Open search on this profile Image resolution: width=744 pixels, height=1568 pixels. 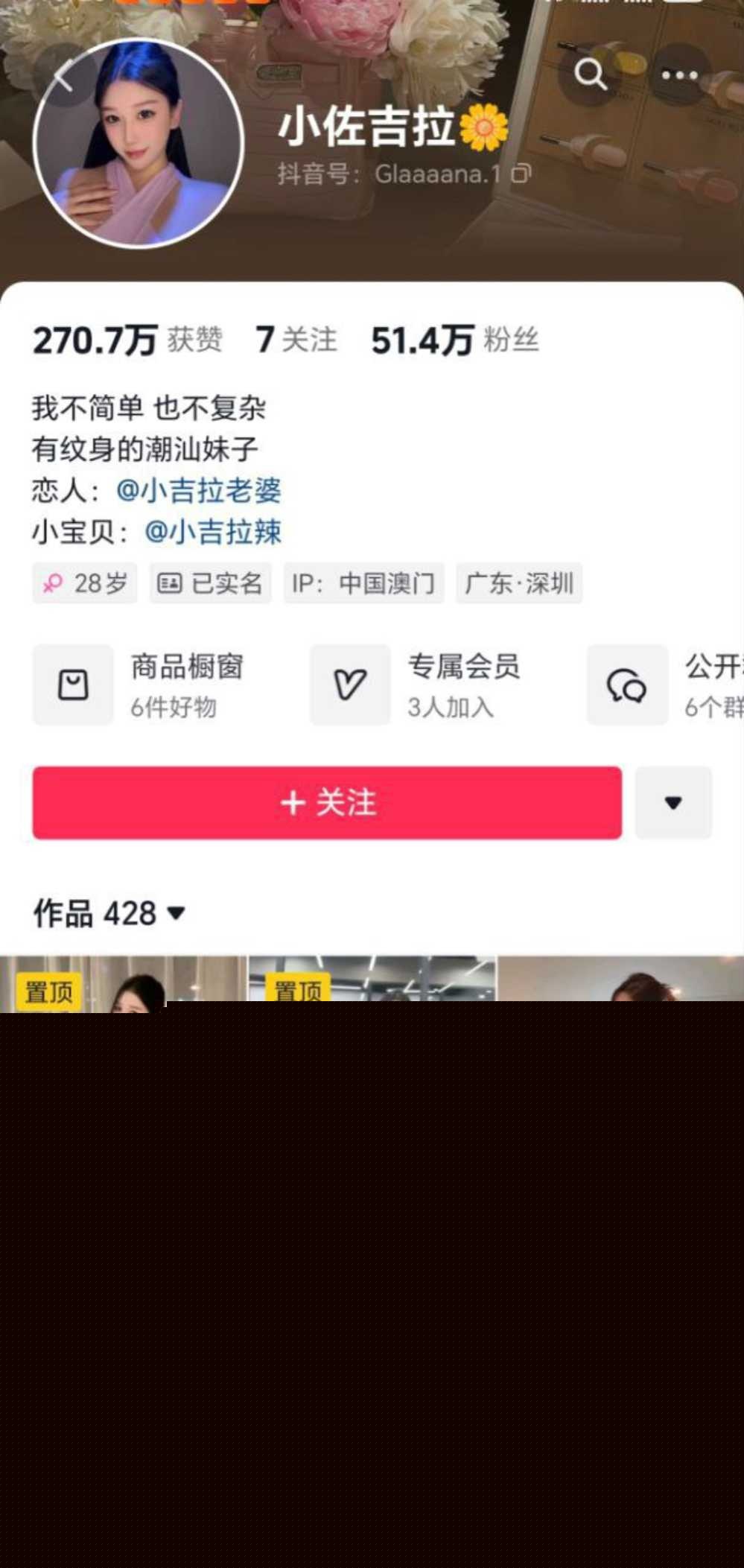tap(591, 74)
